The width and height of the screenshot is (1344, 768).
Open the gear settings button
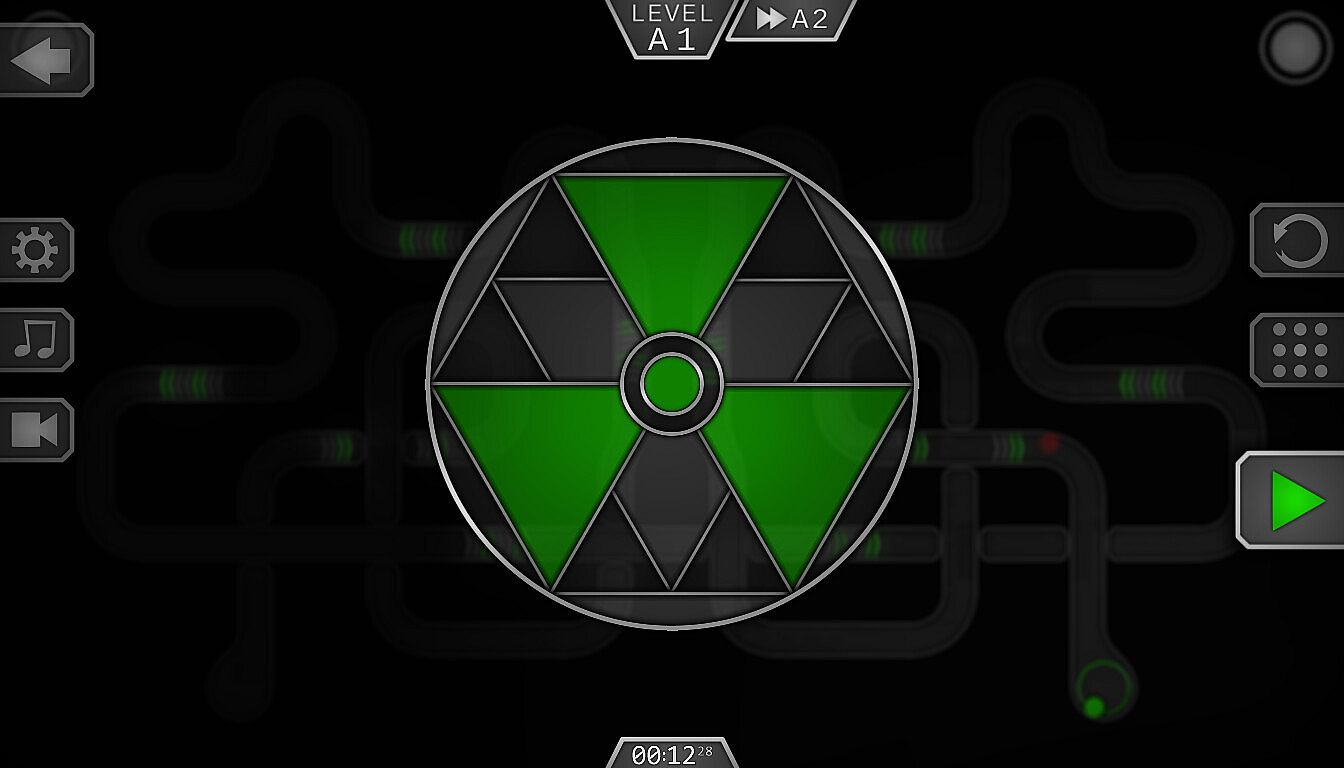36,250
